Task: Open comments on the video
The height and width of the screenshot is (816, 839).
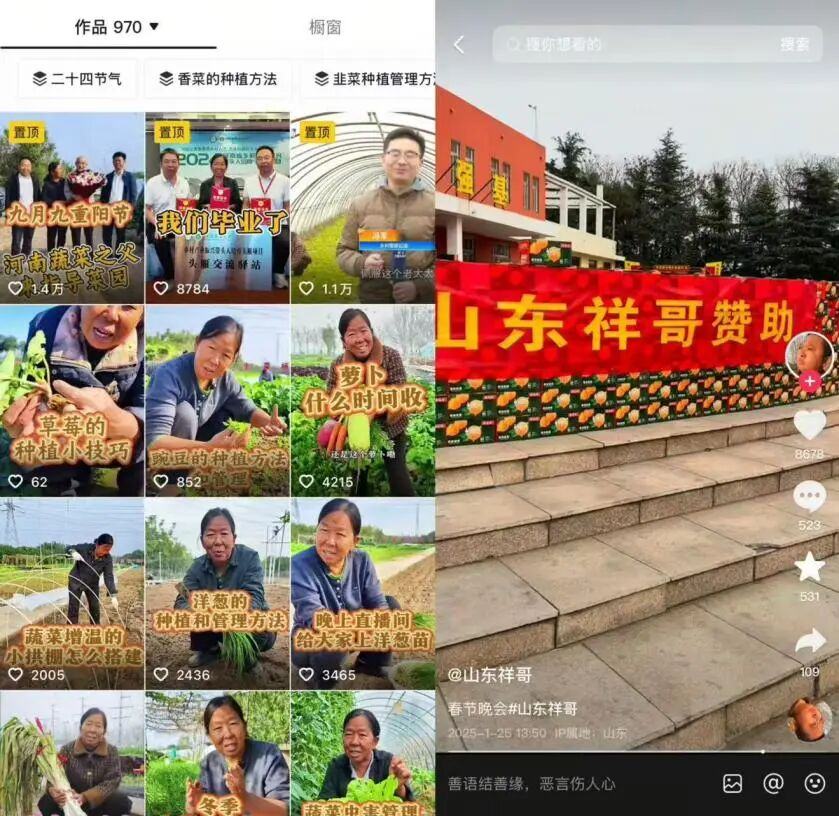Action: (x=809, y=497)
